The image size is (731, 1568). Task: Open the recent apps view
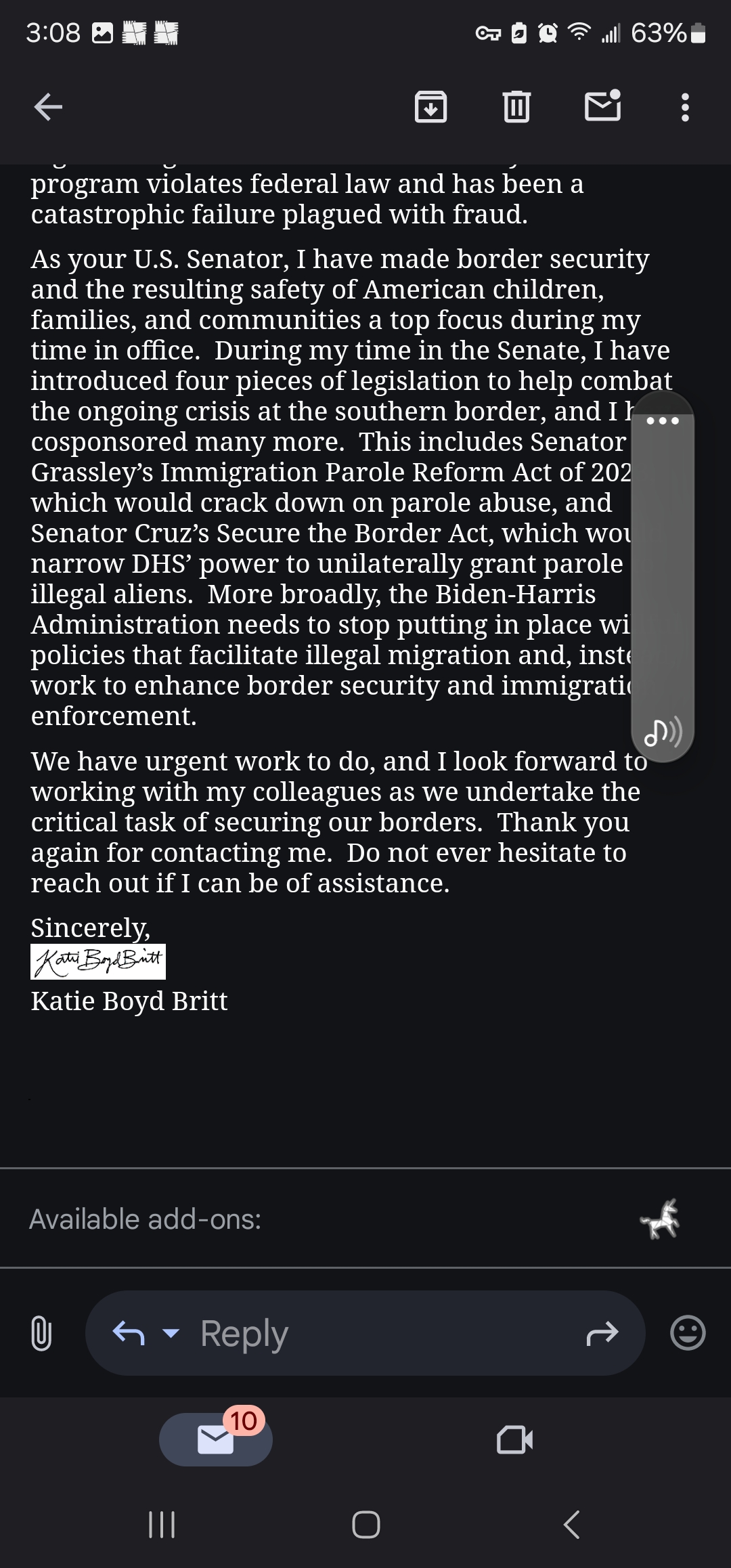[162, 1525]
